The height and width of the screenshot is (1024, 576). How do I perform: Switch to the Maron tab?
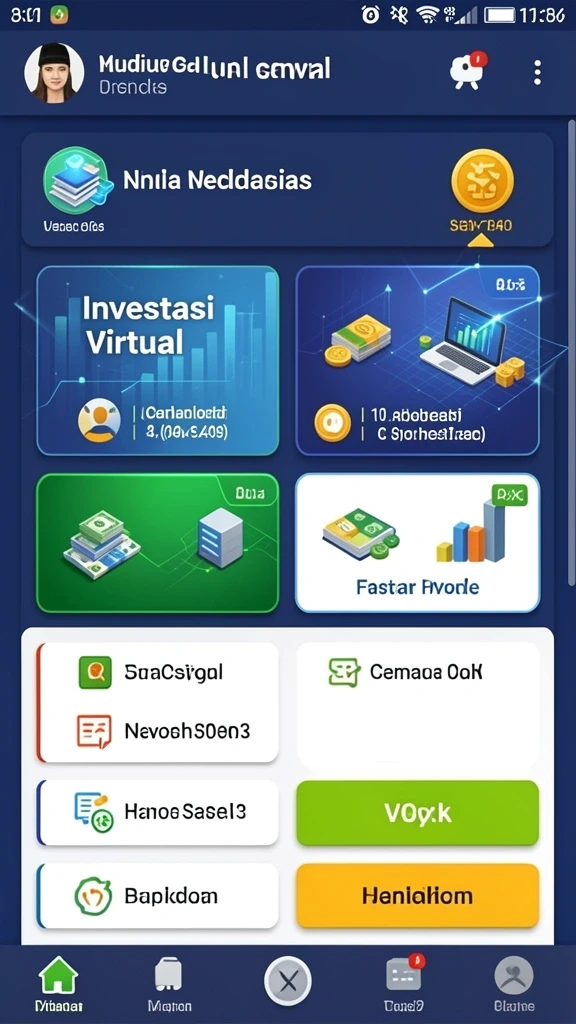(169, 984)
